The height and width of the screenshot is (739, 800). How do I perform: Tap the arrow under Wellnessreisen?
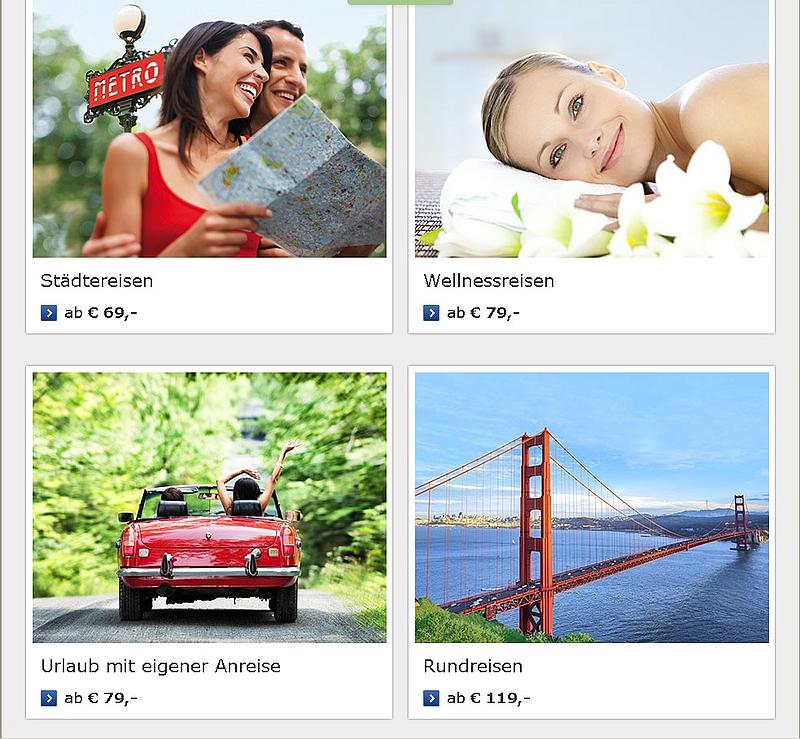tap(431, 313)
